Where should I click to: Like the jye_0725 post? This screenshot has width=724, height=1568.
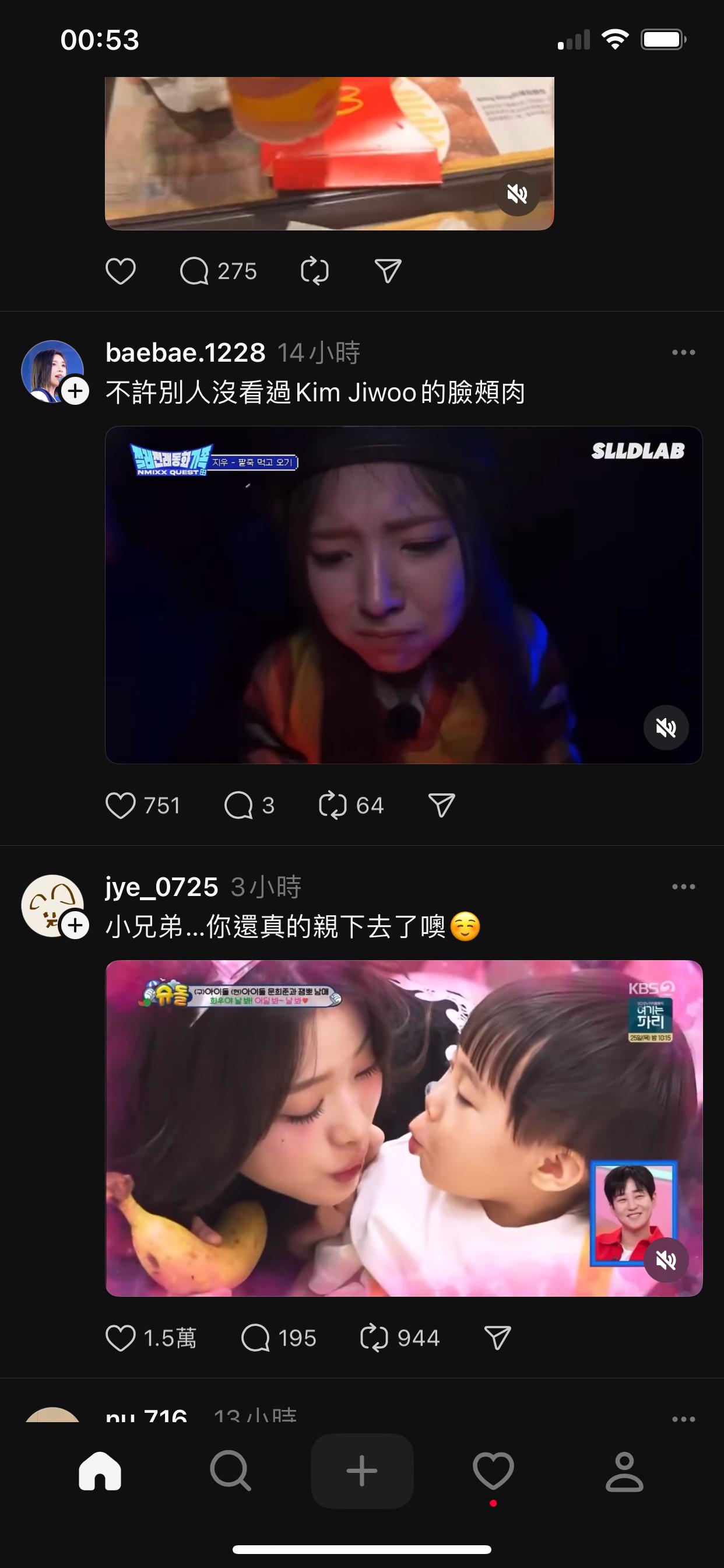(121, 1338)
